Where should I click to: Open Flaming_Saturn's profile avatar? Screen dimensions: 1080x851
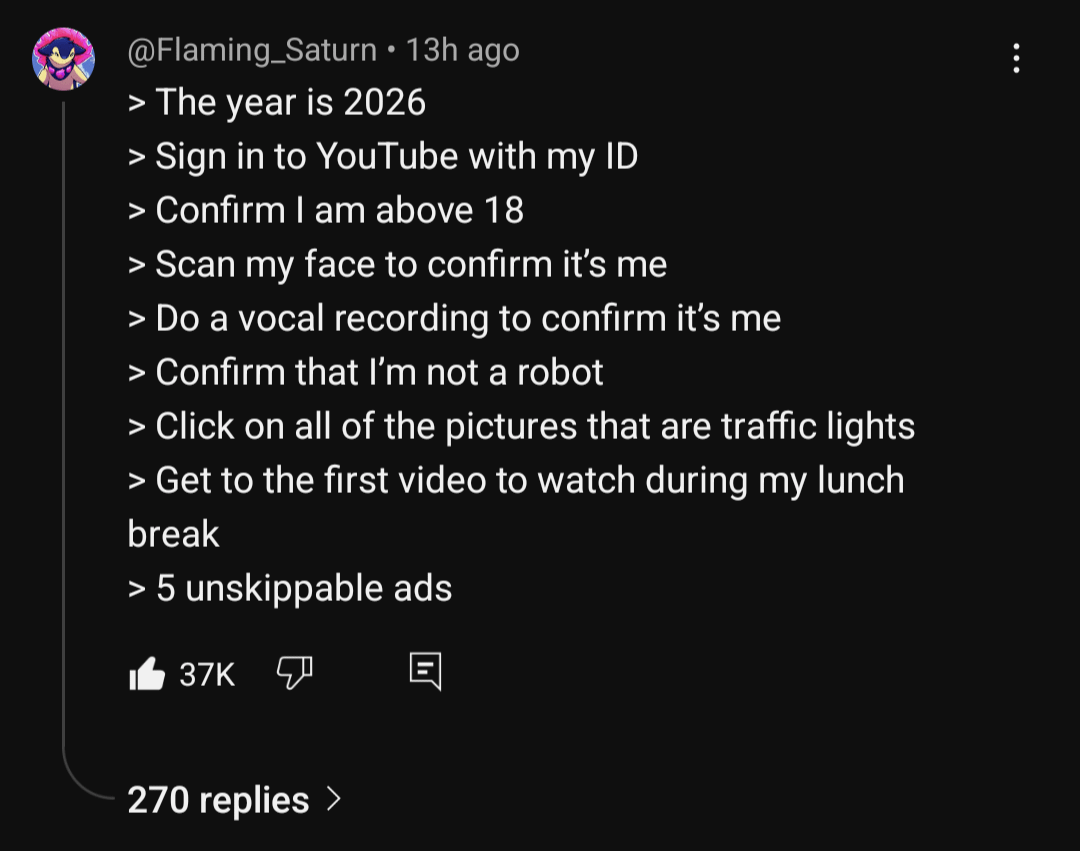64,59
